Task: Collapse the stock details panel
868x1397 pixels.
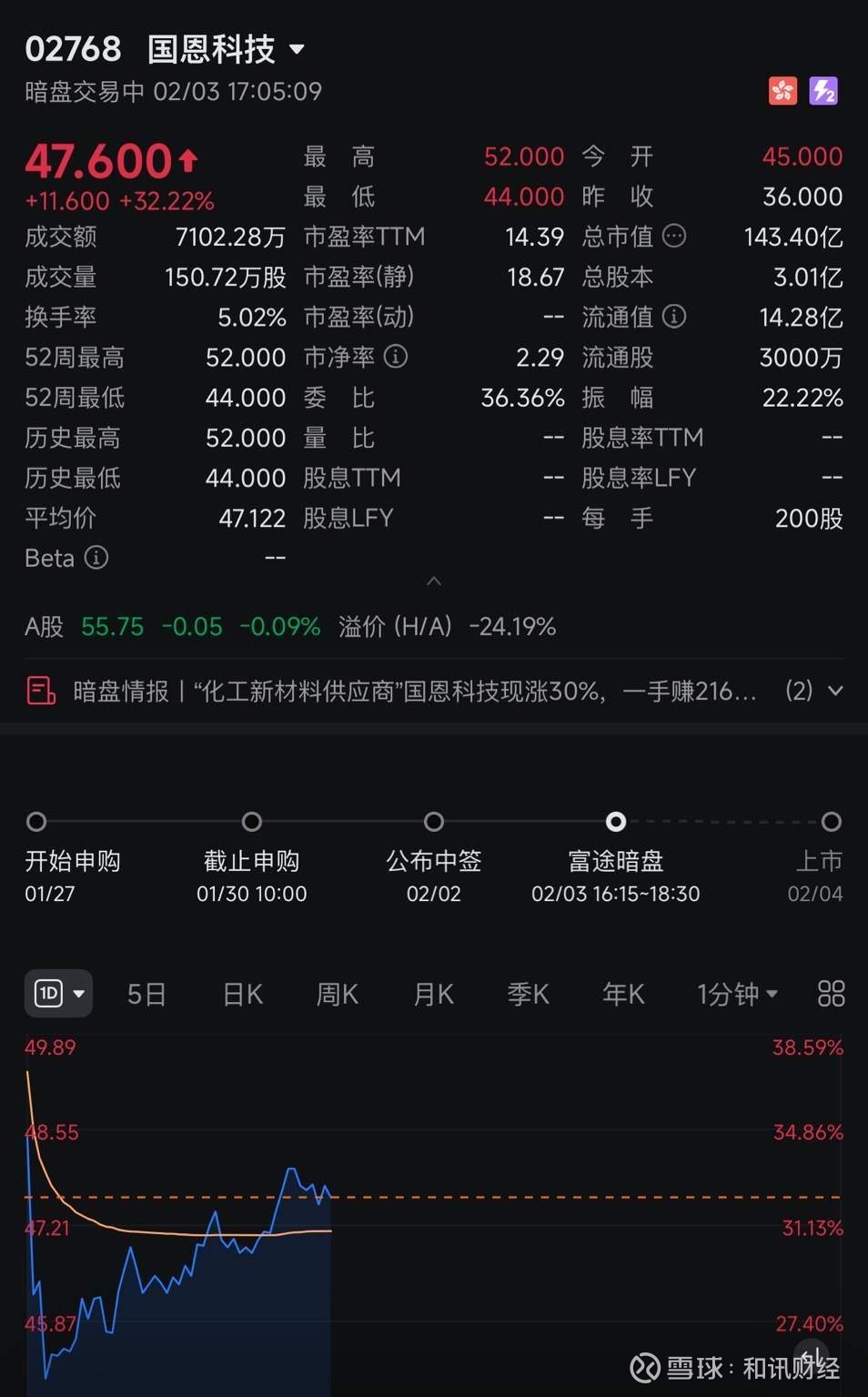Action: point(434,581)
